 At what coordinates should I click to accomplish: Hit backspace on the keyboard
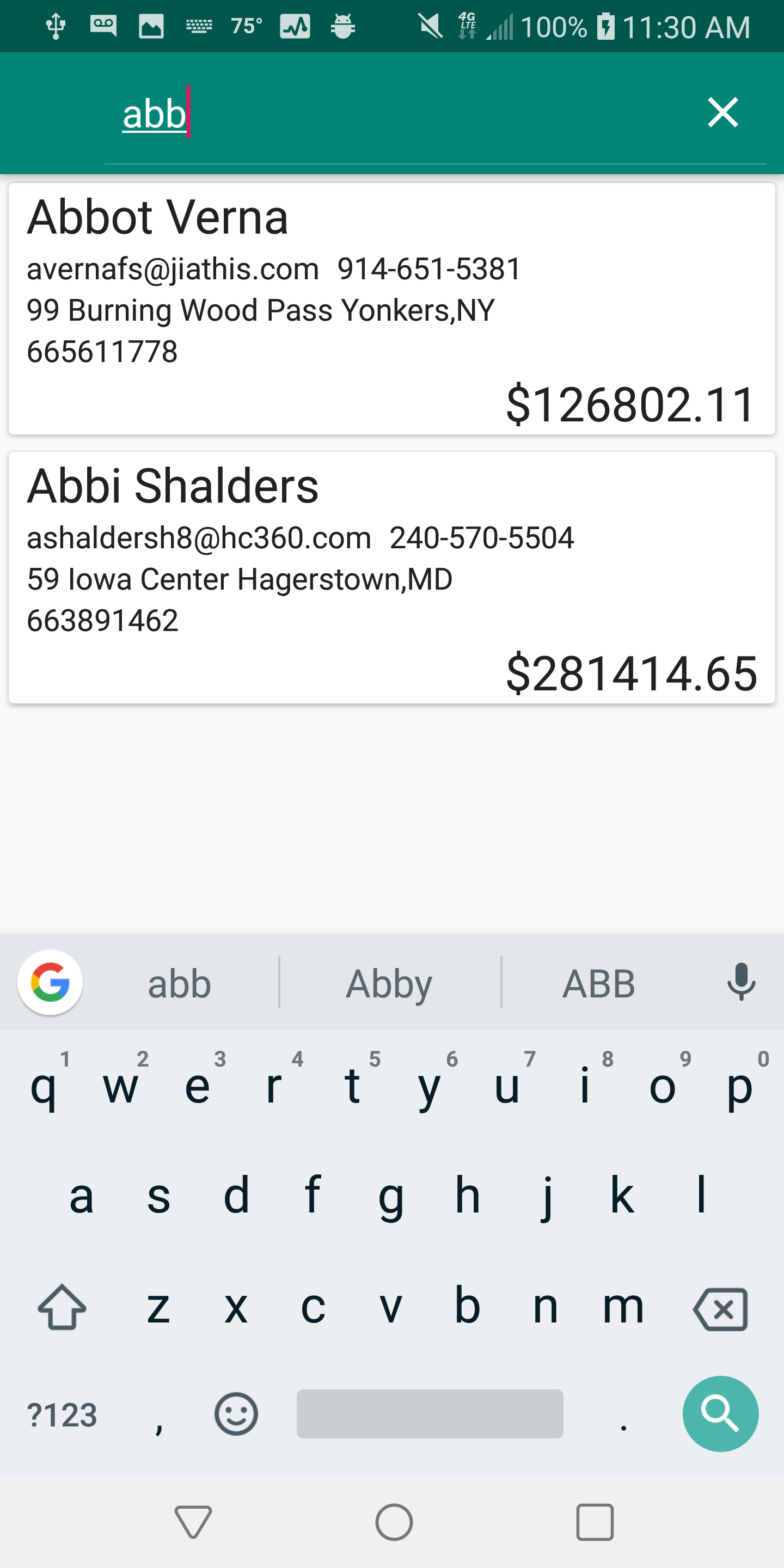[720, 1308]
